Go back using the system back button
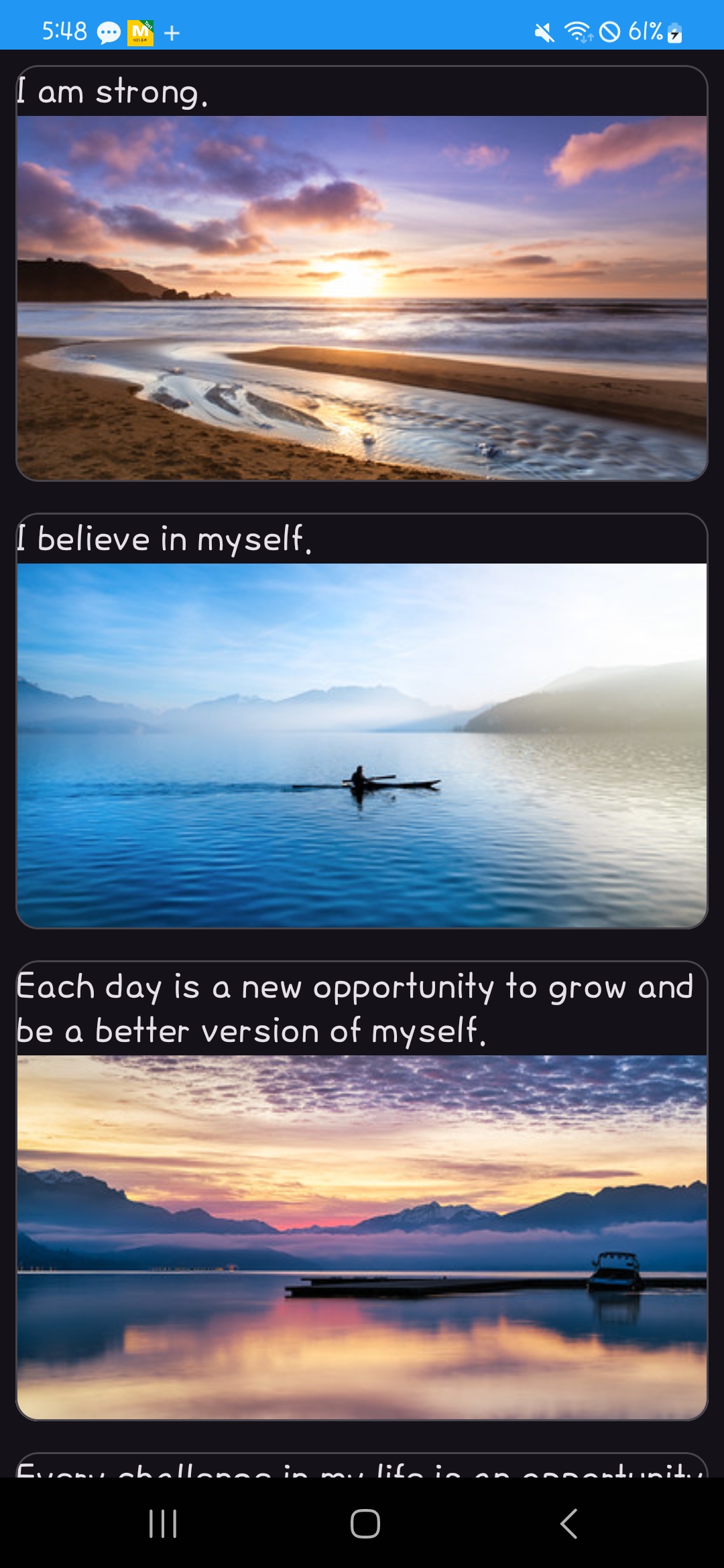 point(568,1523)
